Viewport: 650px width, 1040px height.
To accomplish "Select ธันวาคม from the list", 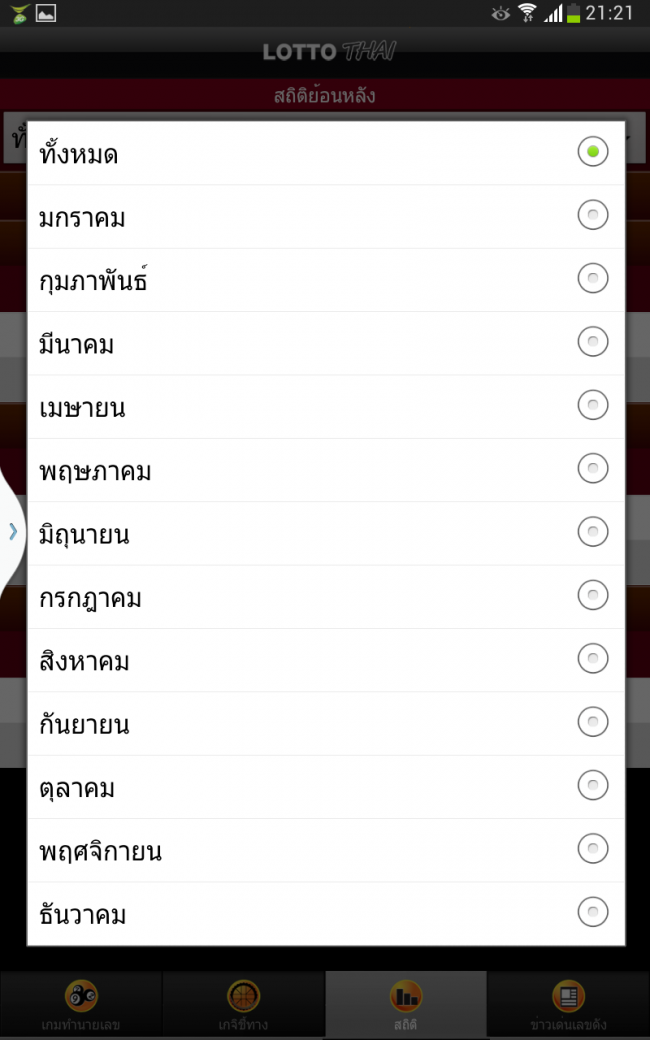I will tap(326, 913).
